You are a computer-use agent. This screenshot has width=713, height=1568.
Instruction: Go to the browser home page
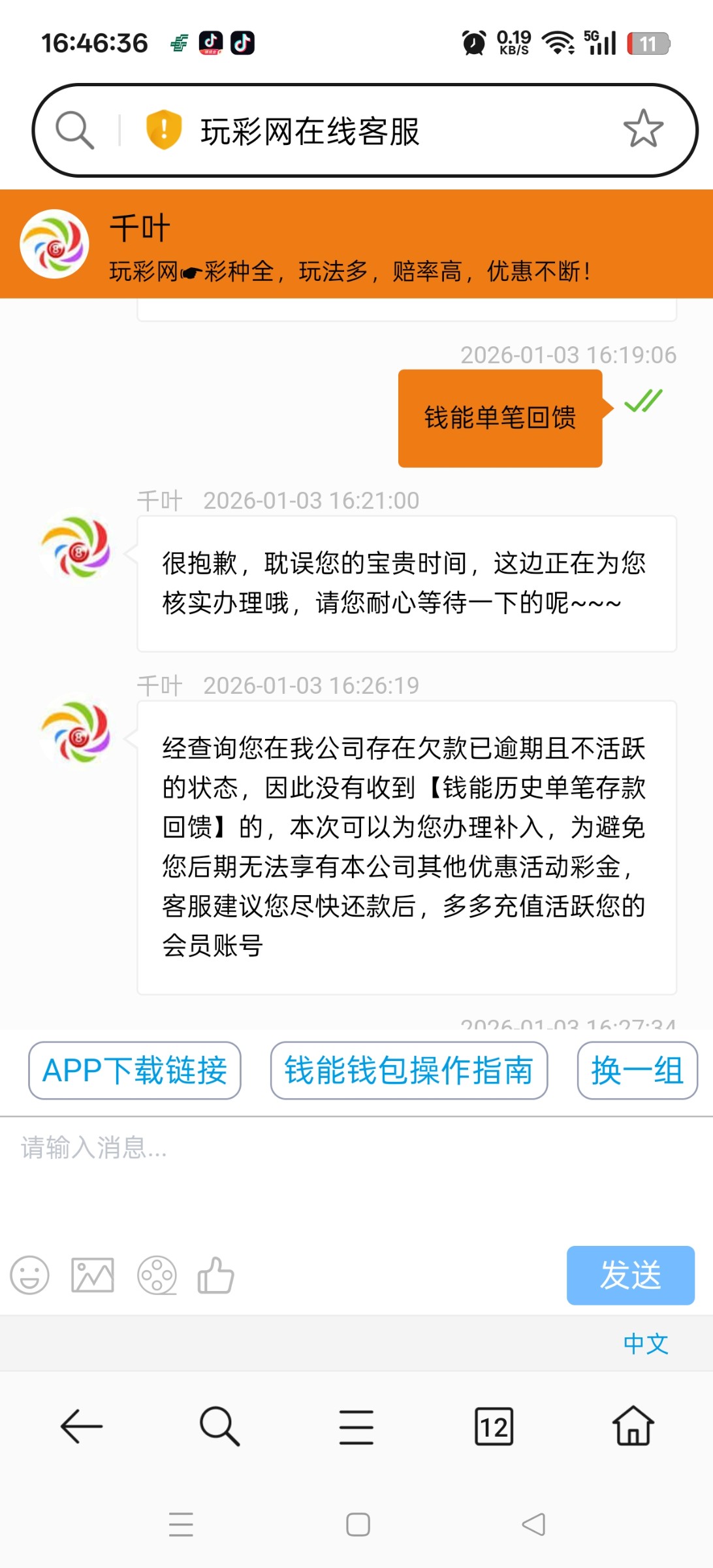pos(633,1426)
